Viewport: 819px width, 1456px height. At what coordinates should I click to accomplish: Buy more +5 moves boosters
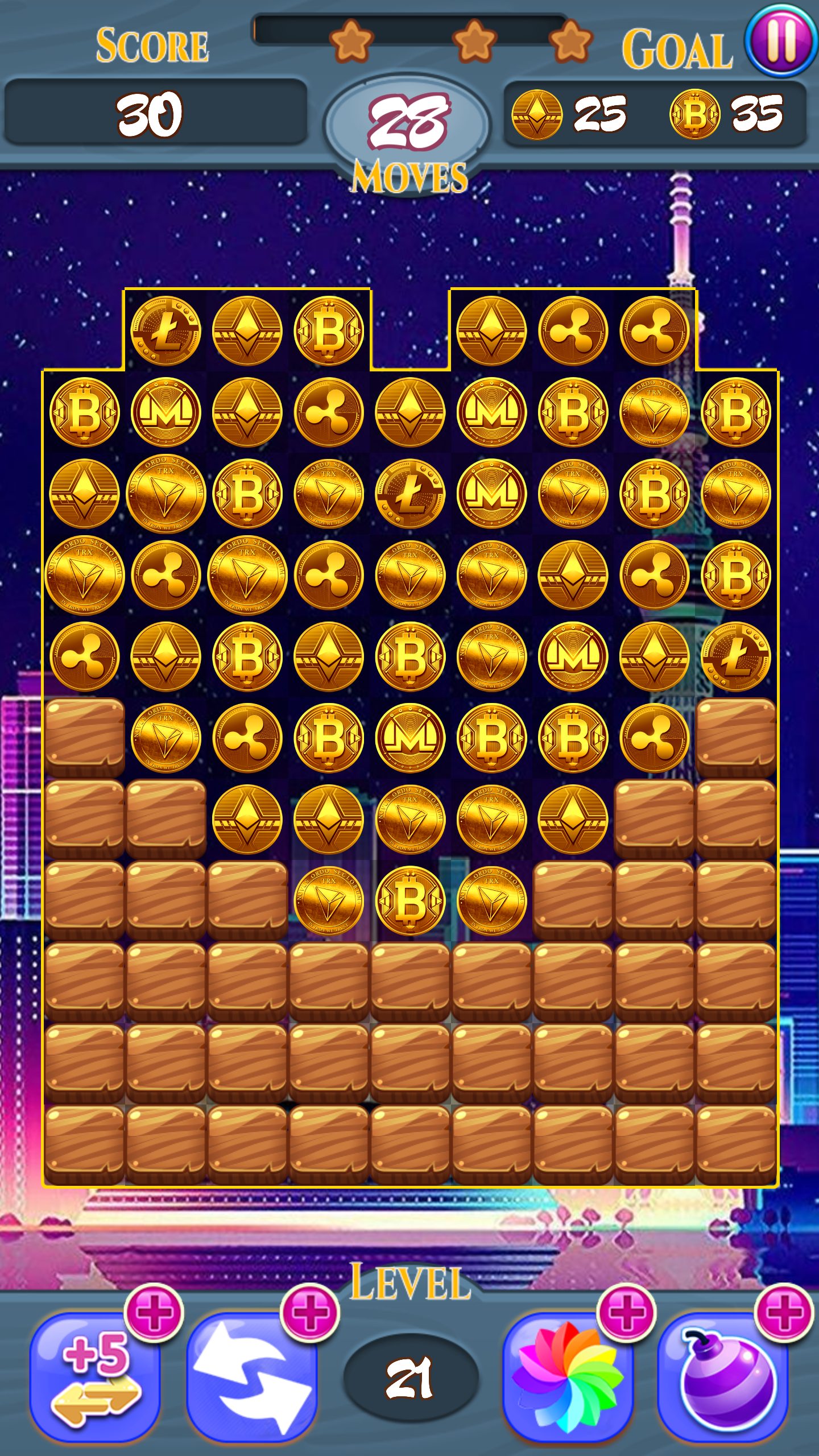point(154,1313)
